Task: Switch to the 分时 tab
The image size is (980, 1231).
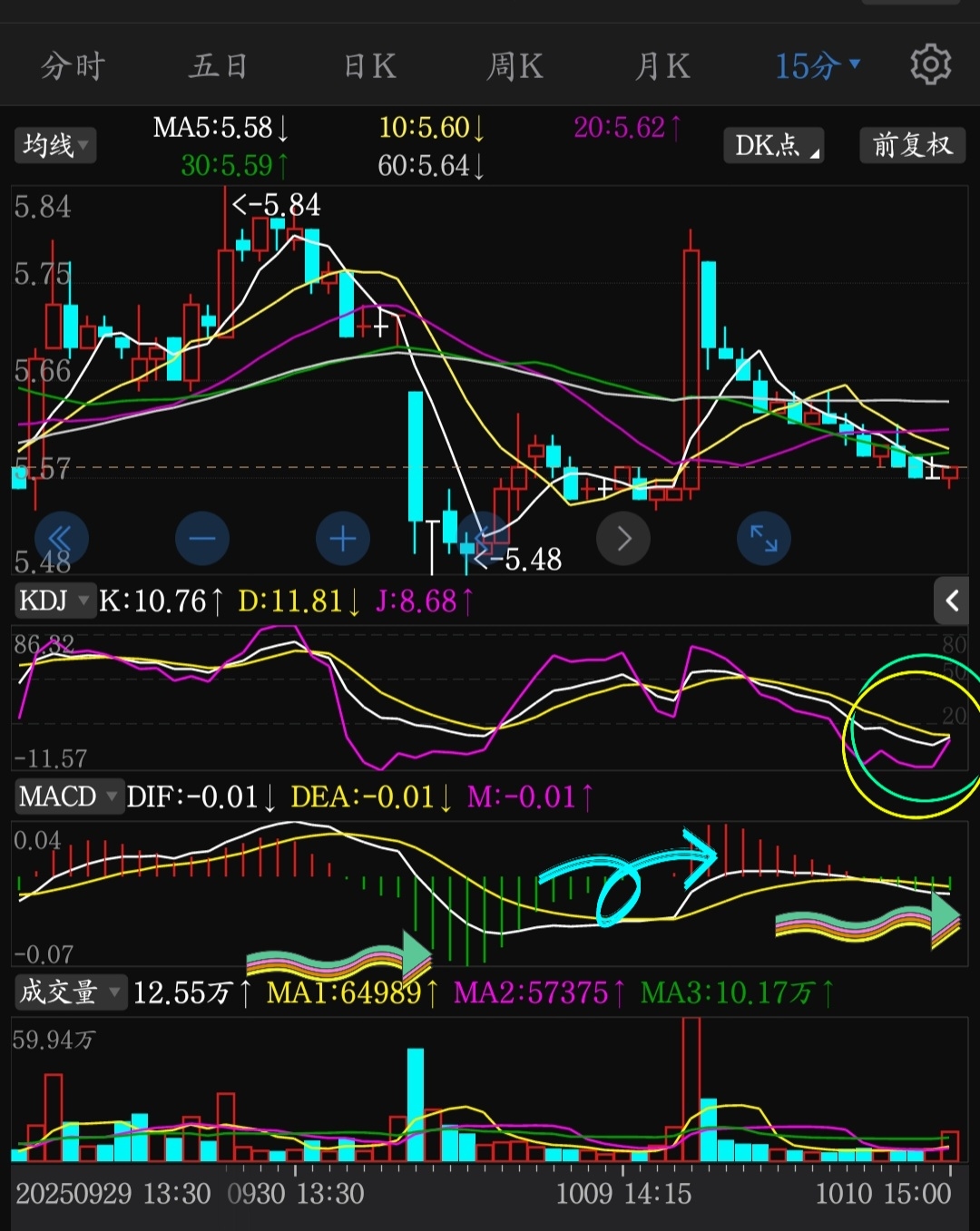Action: tap(73, 66)
